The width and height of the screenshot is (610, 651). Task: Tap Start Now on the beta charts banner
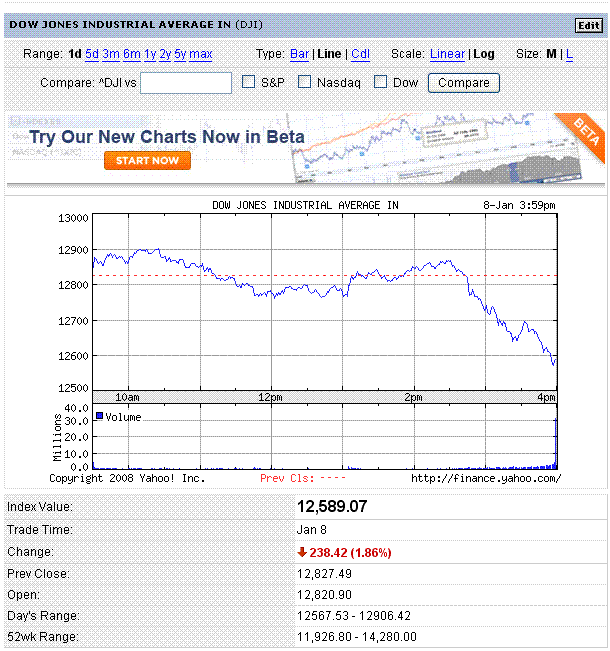[147, 160]
